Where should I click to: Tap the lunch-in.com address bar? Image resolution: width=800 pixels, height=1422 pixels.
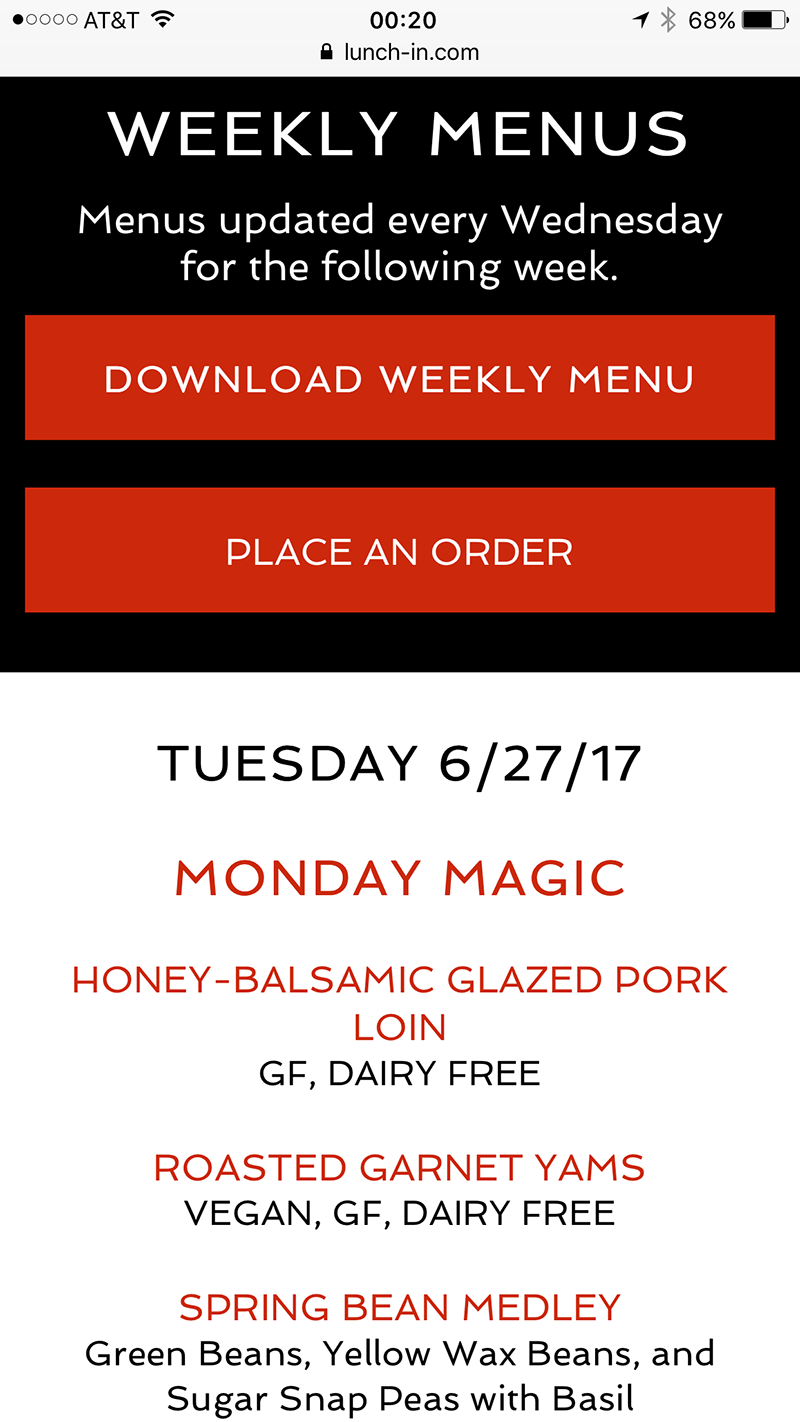pos(400,52)
